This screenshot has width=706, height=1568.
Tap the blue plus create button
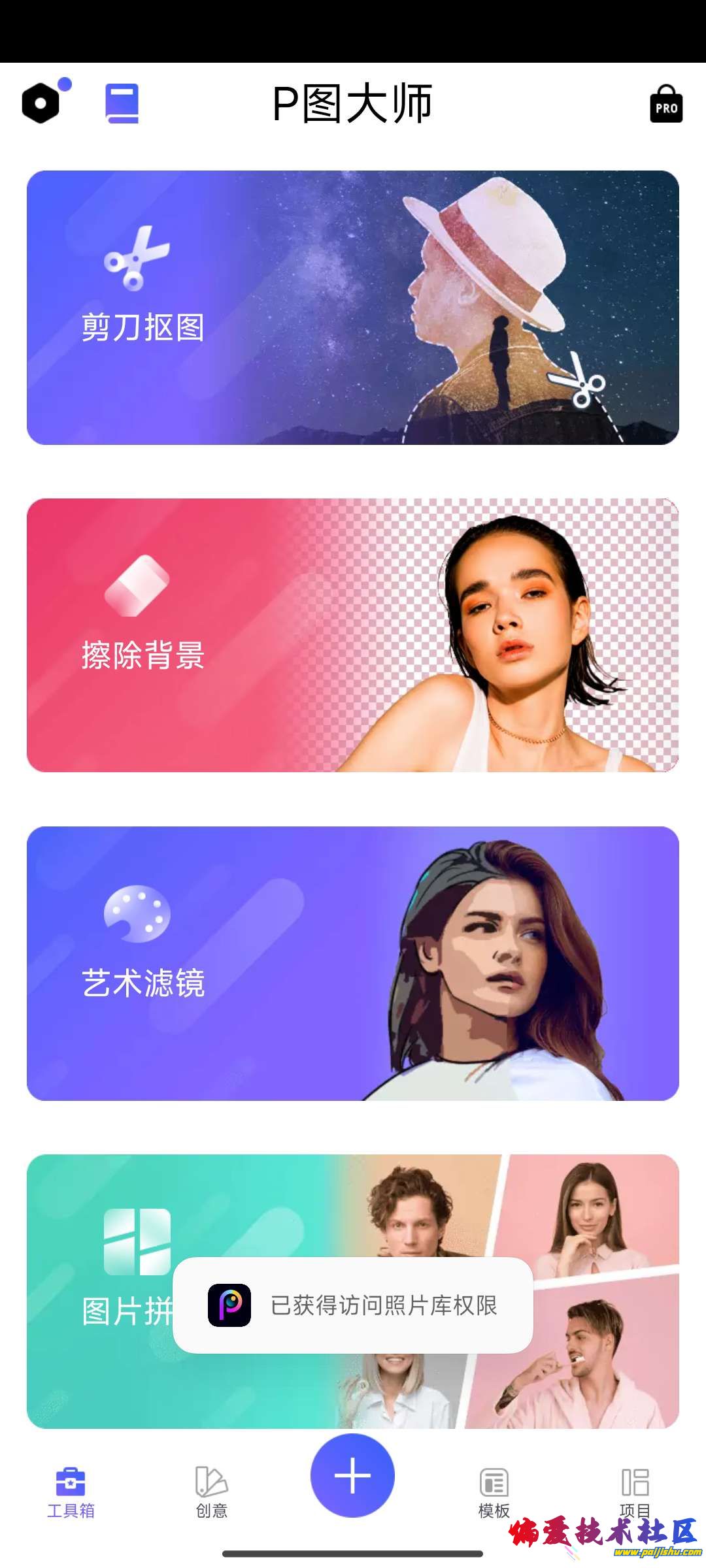click(353, 1475)
